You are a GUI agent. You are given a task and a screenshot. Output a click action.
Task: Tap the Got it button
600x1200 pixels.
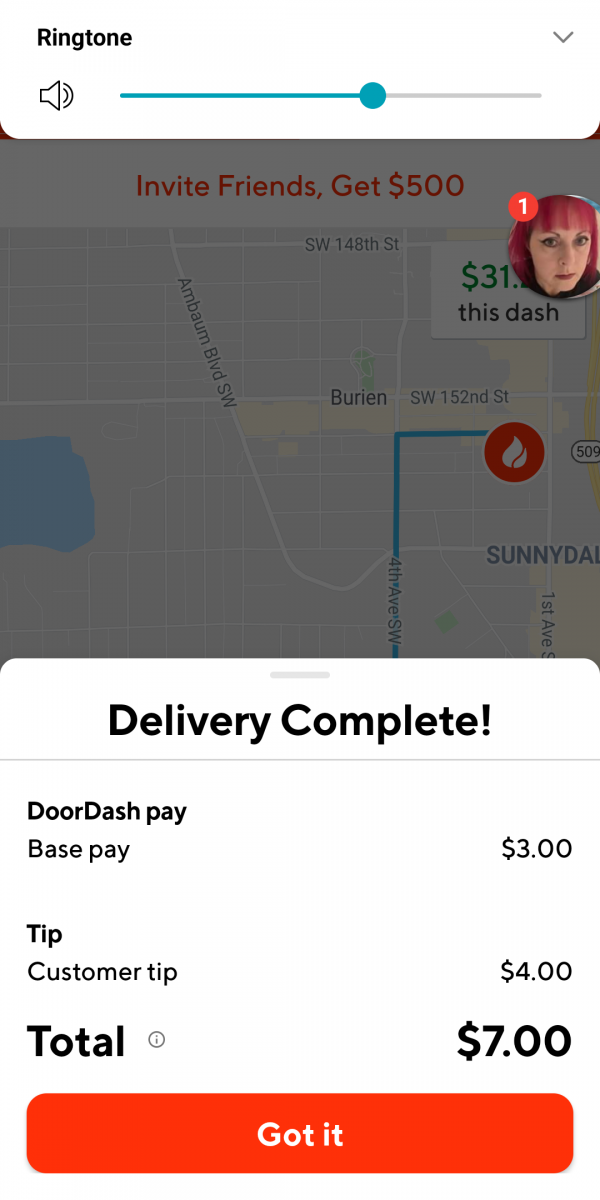300,1133
